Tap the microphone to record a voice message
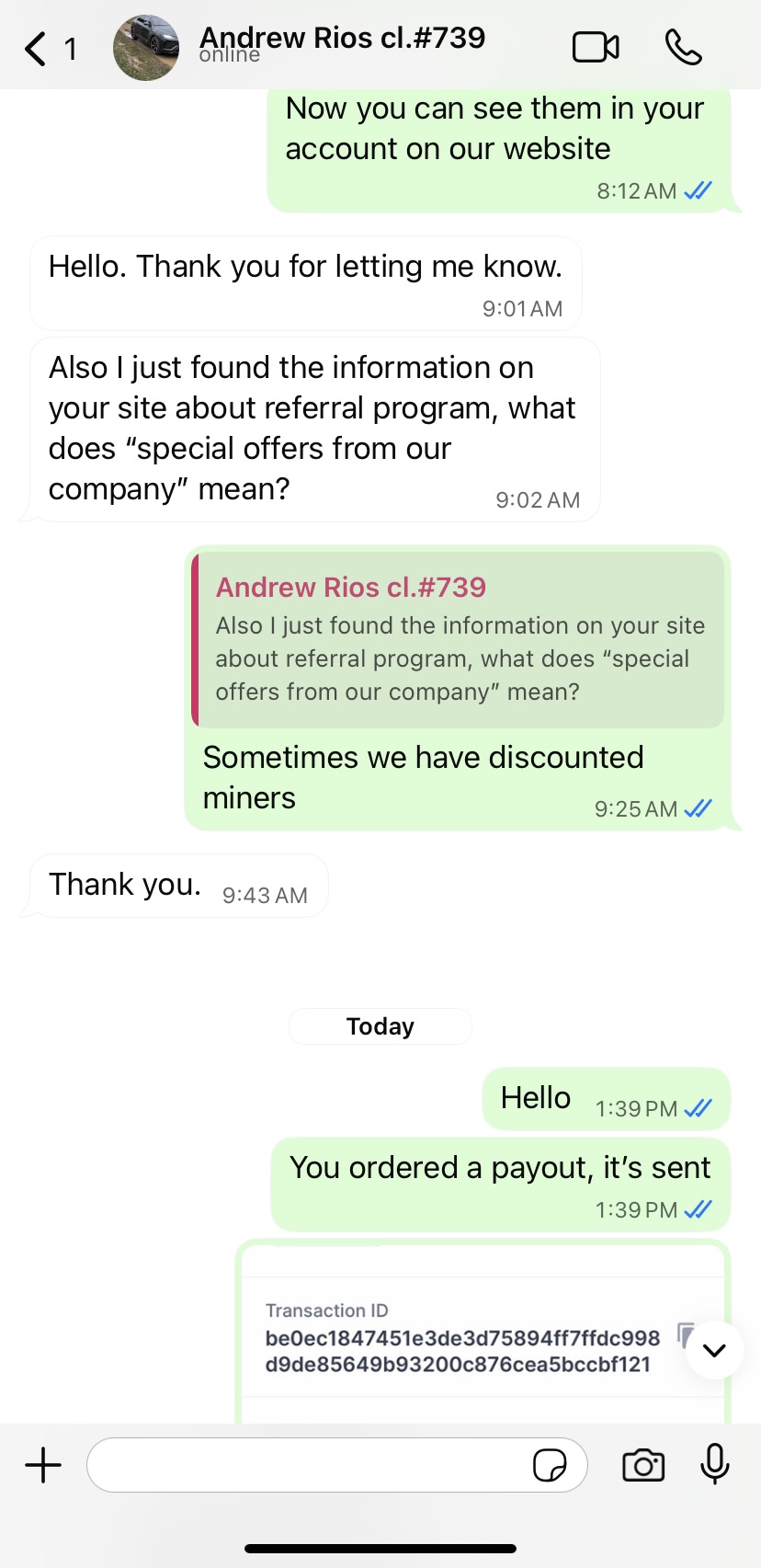761x1568 pixels. 714,1465
